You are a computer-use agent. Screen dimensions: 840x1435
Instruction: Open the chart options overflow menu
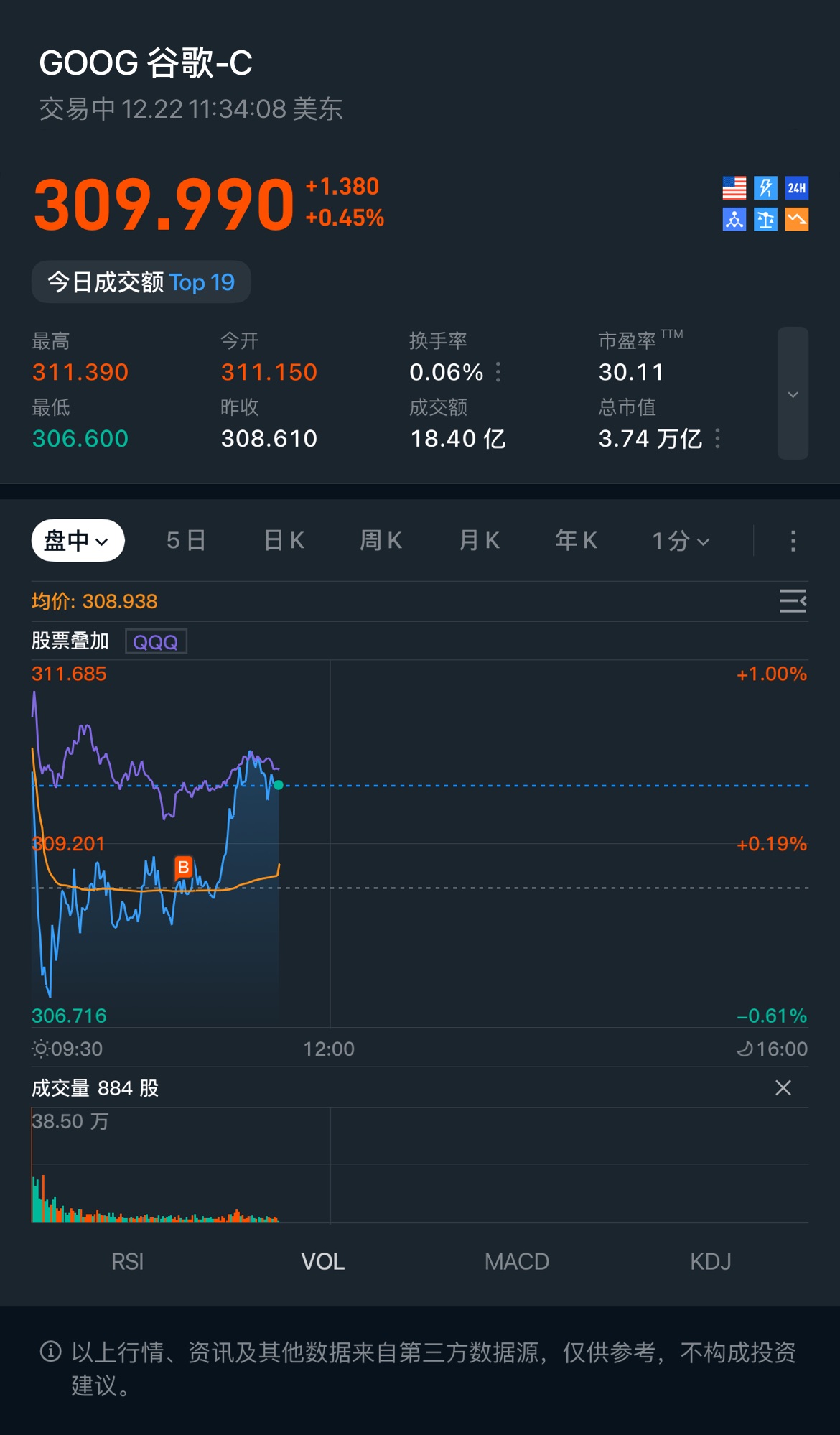pos(793,541)
